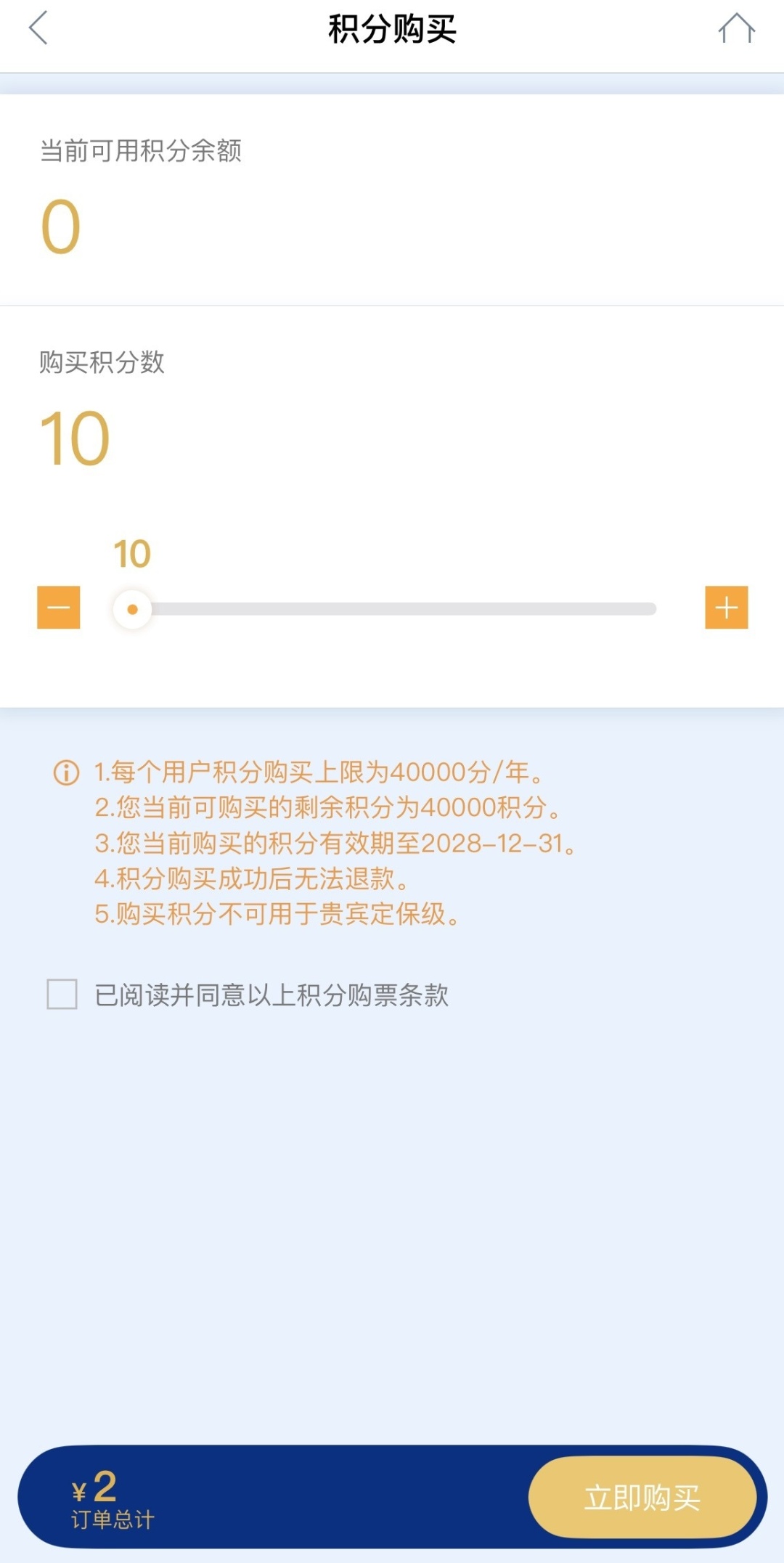
Task: Tap the info icon beside the terms
Action: pos(65,774)
